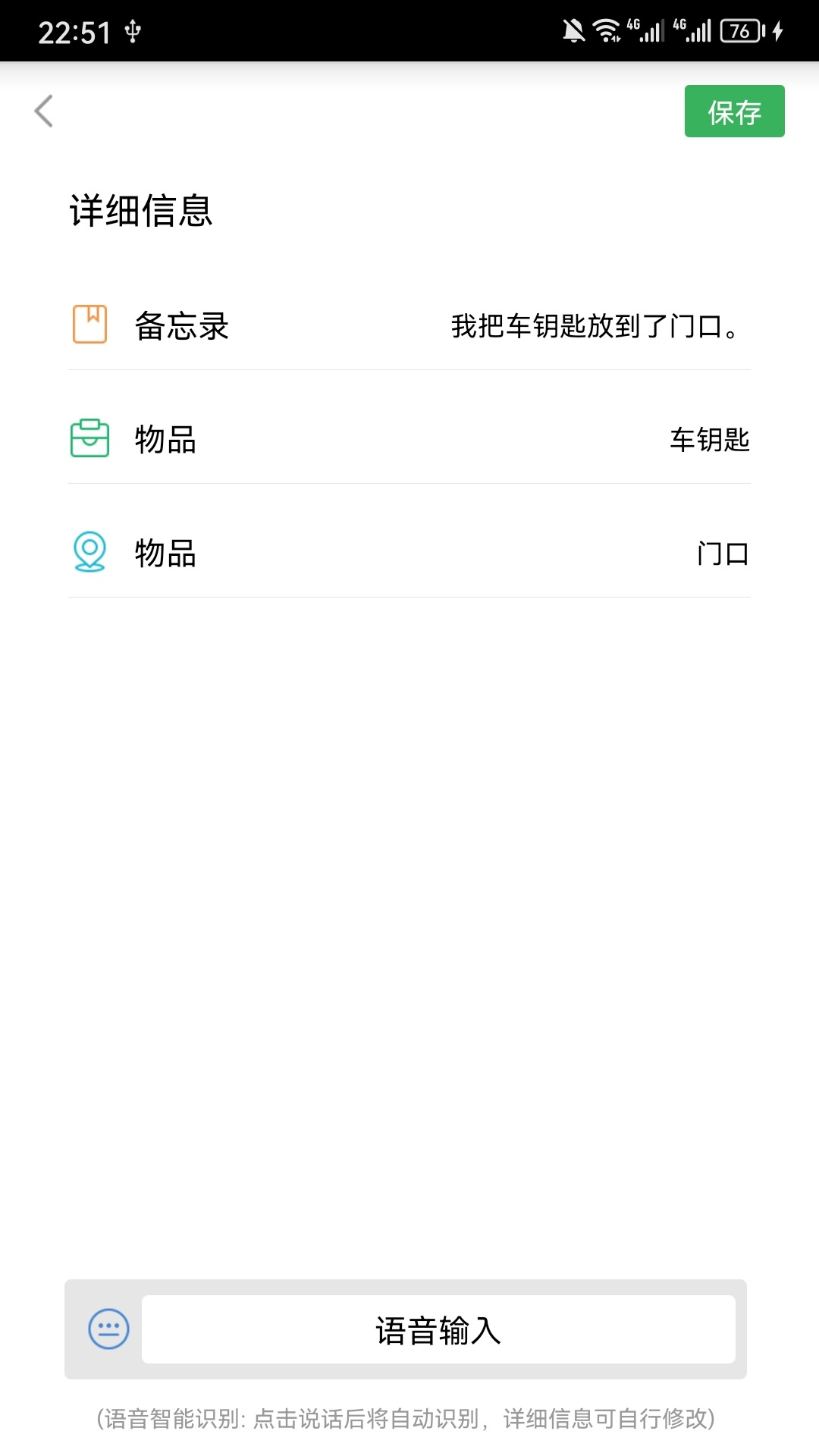The width and height of the screenshot is (819, 1456).
Task: Select the memo text 我把车钥匙放到了门口。
Action: [x=594, y=326]
